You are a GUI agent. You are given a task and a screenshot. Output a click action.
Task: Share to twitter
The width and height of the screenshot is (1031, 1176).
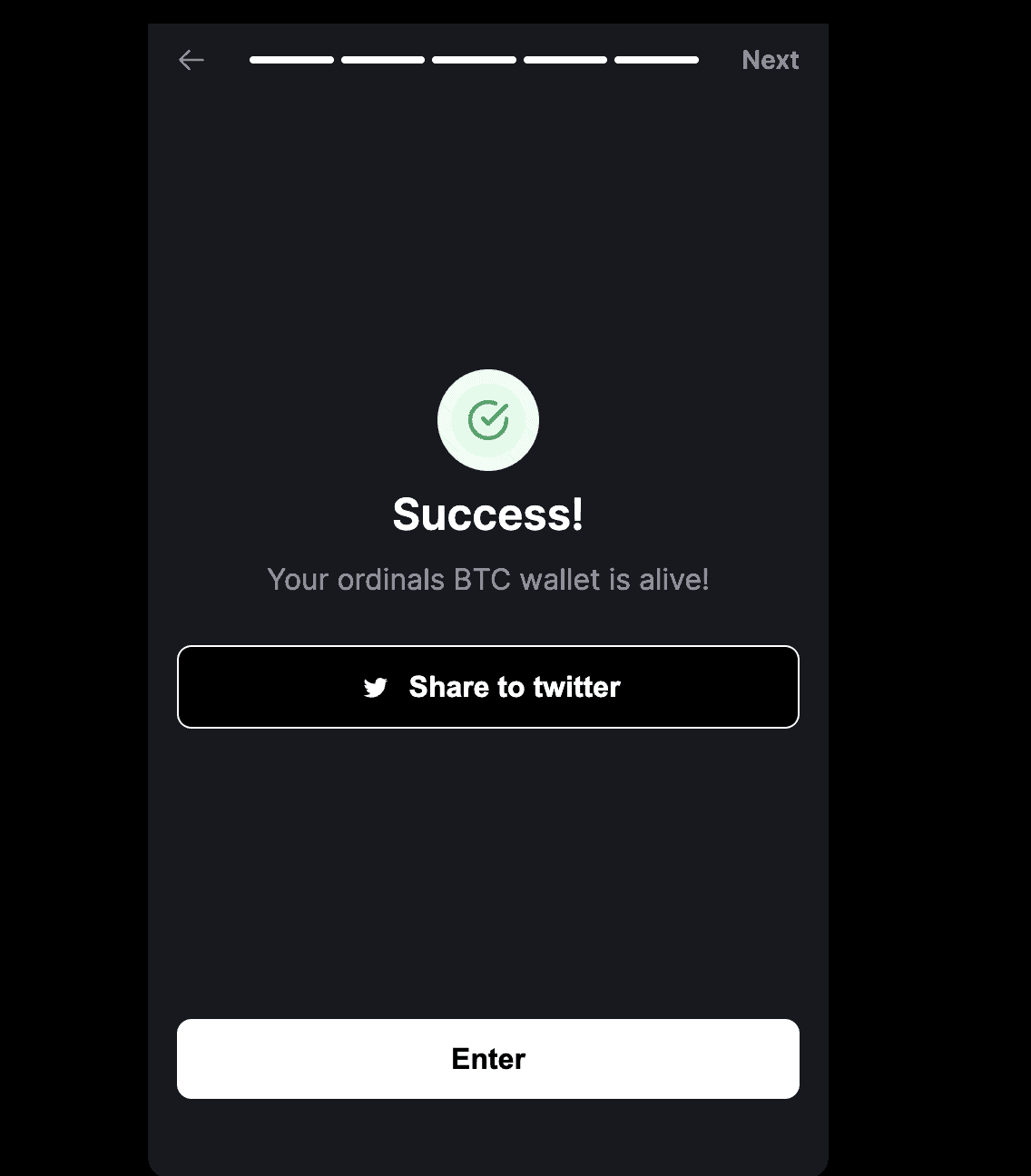point(488,687)
